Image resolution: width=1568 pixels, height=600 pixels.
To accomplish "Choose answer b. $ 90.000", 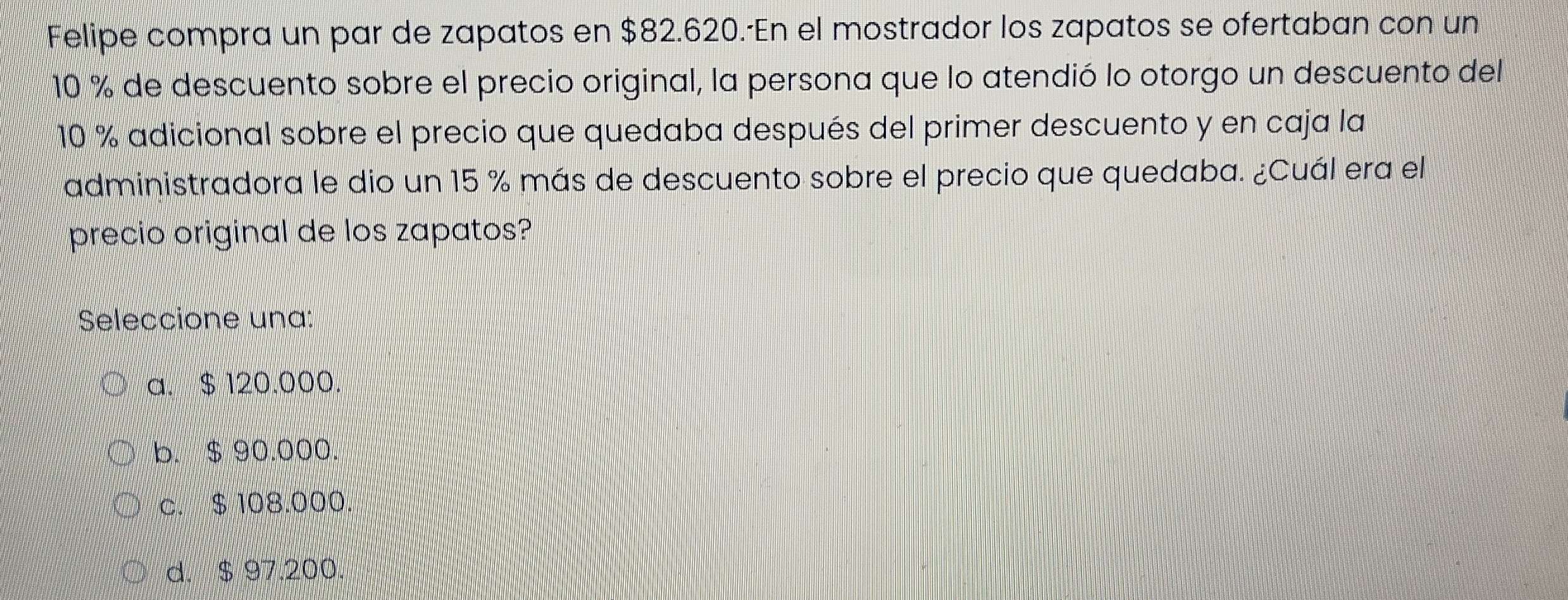I will tap(122, 453).
